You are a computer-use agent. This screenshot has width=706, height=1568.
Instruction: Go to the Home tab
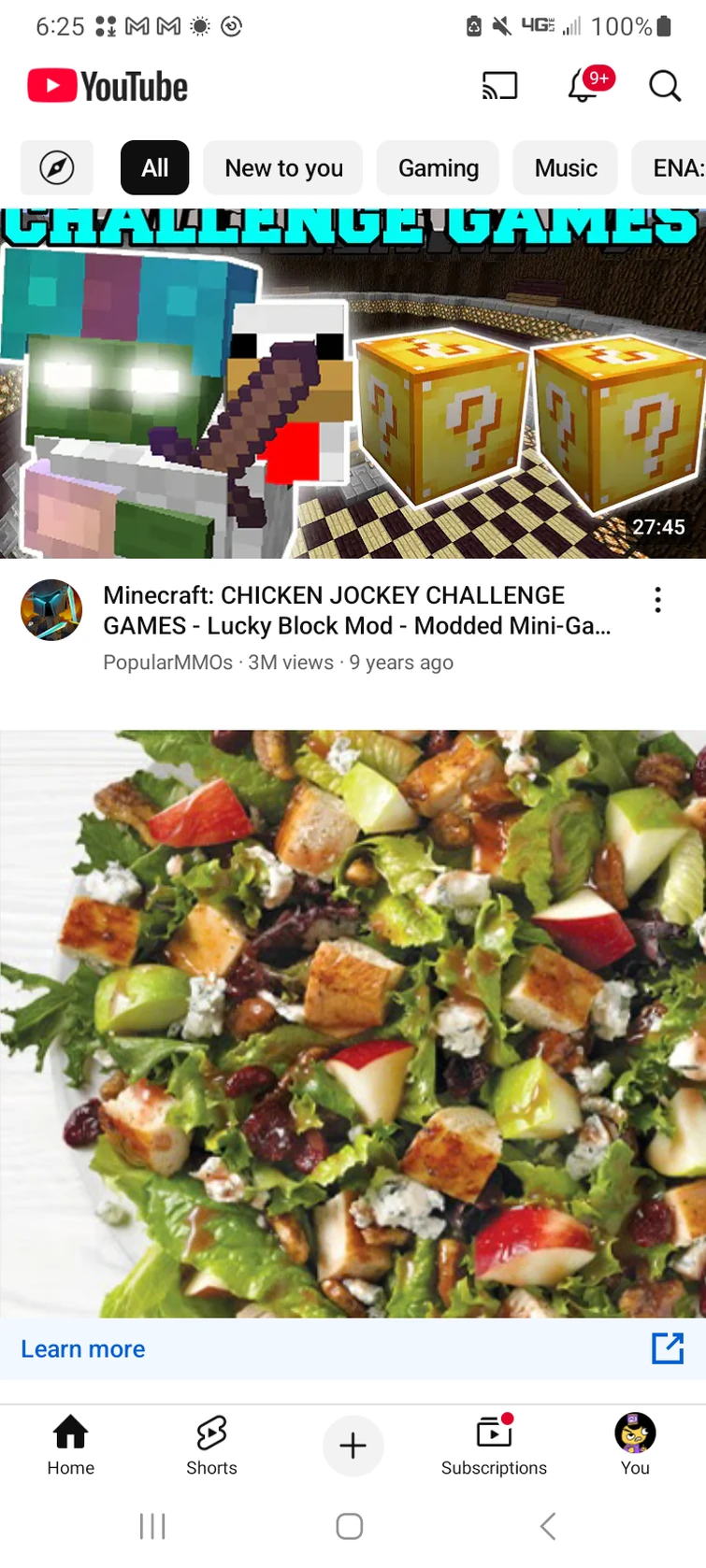pyautogui.click(x=71, y=1445)
